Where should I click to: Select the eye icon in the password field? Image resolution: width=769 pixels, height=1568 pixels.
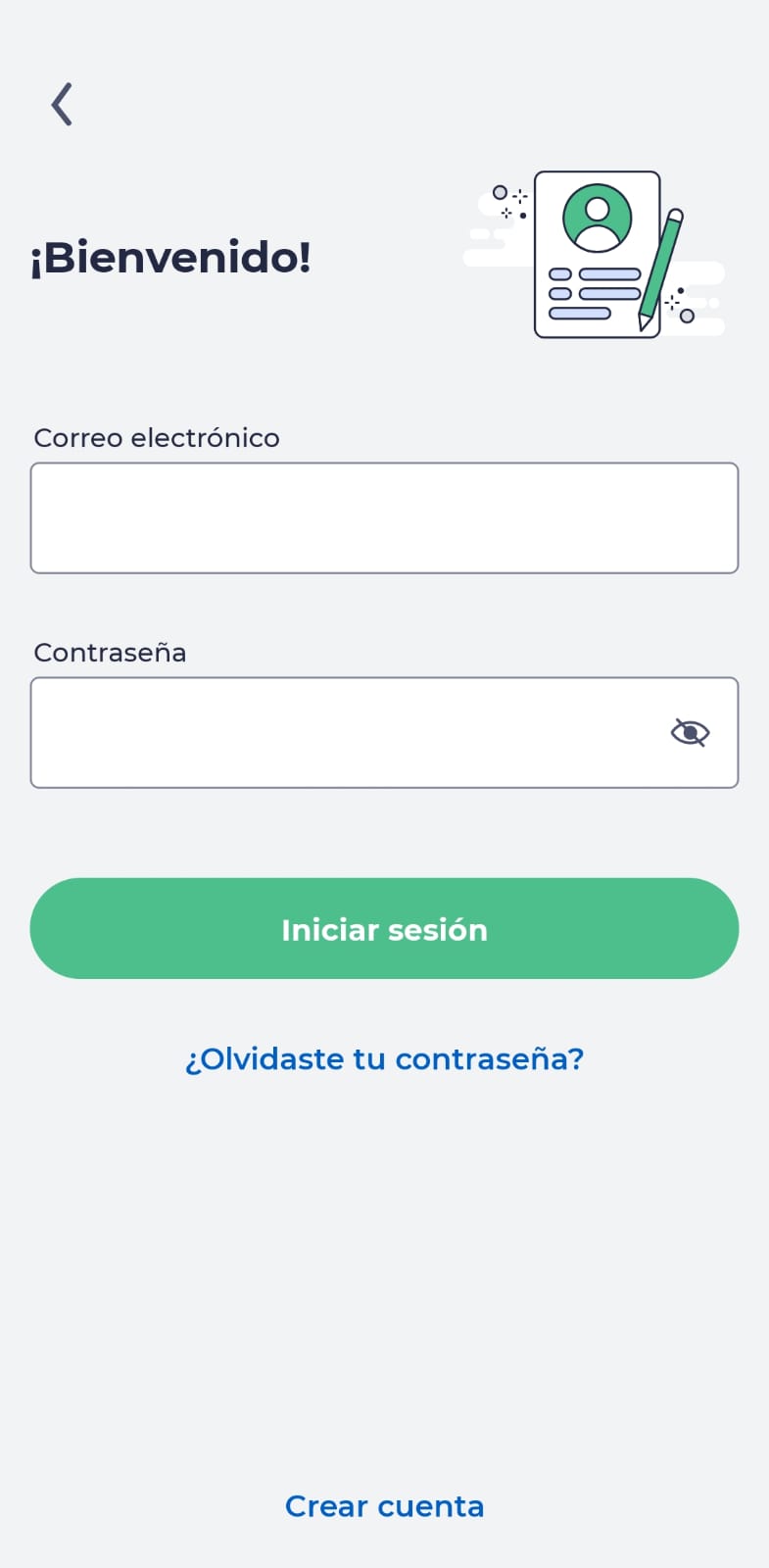(690, 731)
